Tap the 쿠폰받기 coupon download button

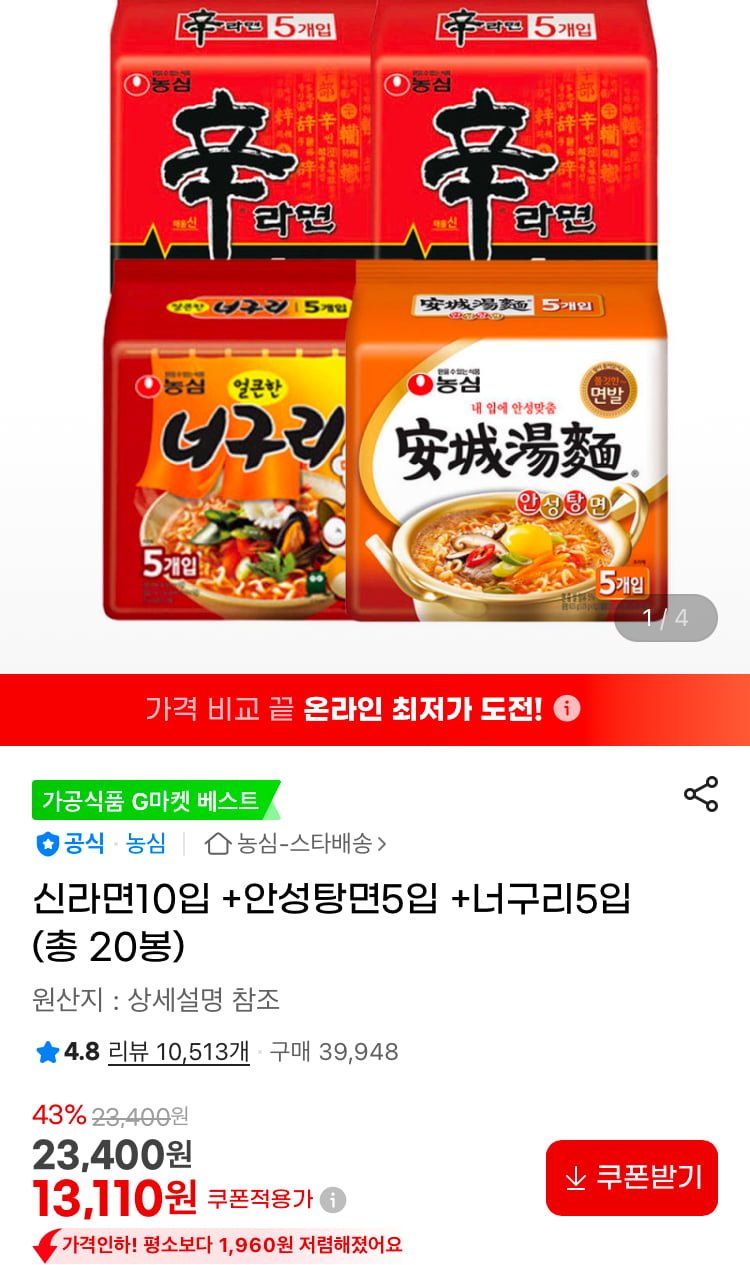pyautogui.click(x=631, y=1178)
